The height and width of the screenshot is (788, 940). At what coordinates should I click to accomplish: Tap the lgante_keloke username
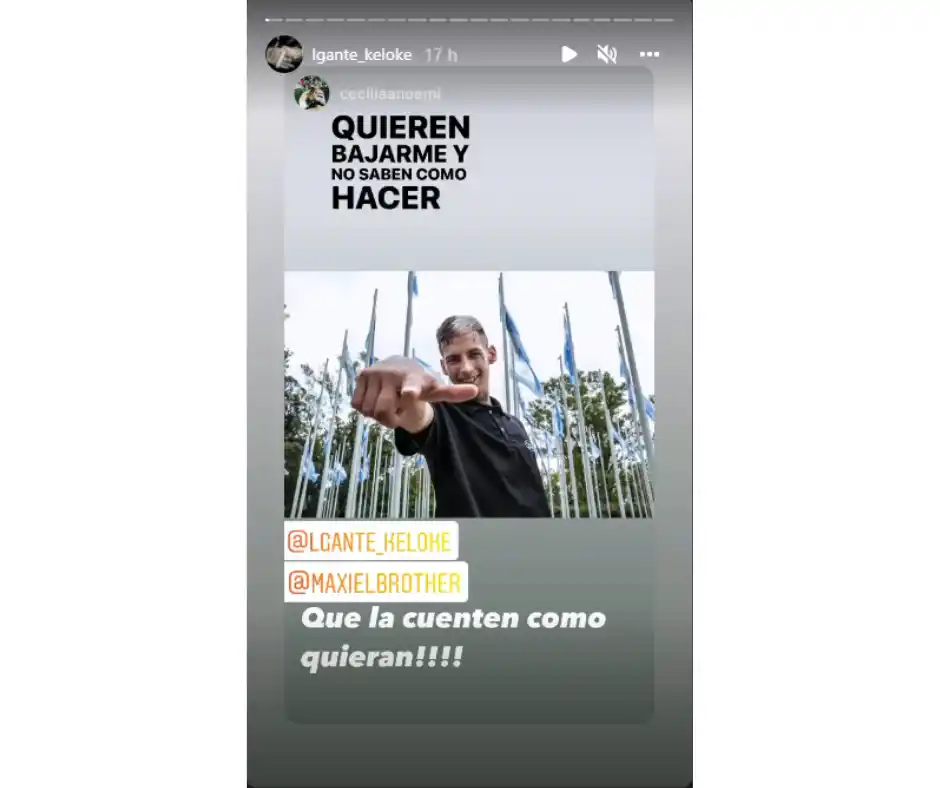pos(362,55)
